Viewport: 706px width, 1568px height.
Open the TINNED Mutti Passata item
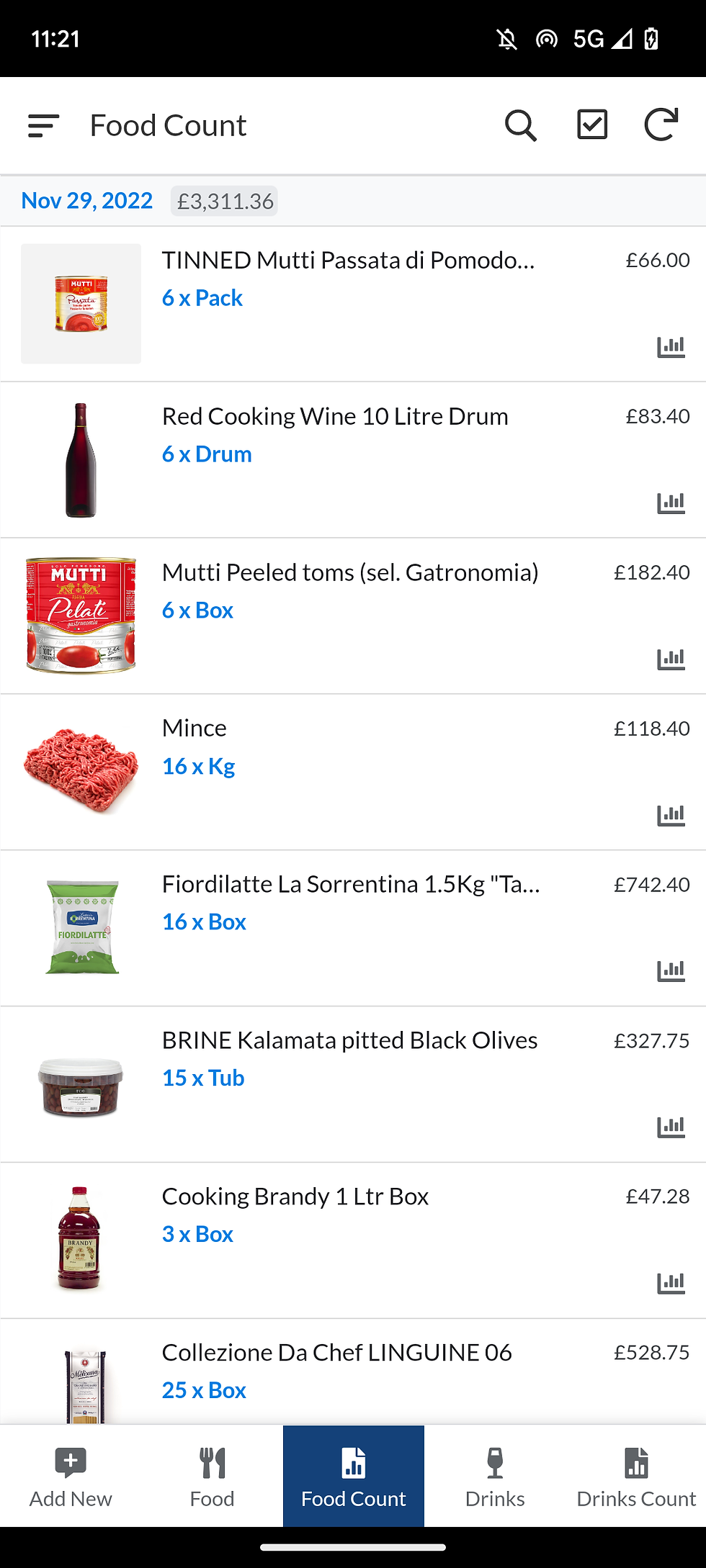coord(348,261)
